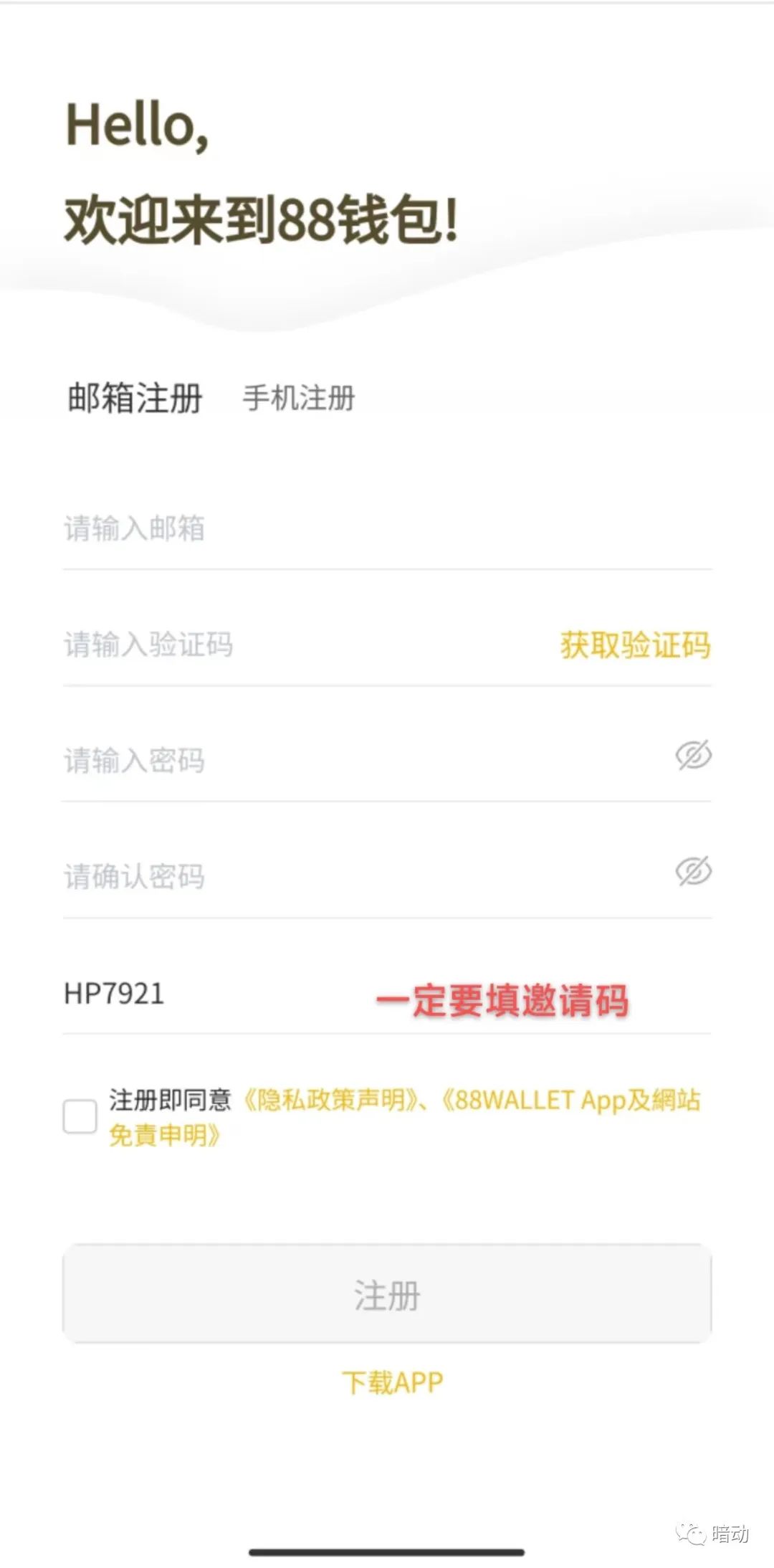Check the agreement checkbox next to 注册即同意
This screenshot has height=1568, width=774.
click(x=80, y=1116)
